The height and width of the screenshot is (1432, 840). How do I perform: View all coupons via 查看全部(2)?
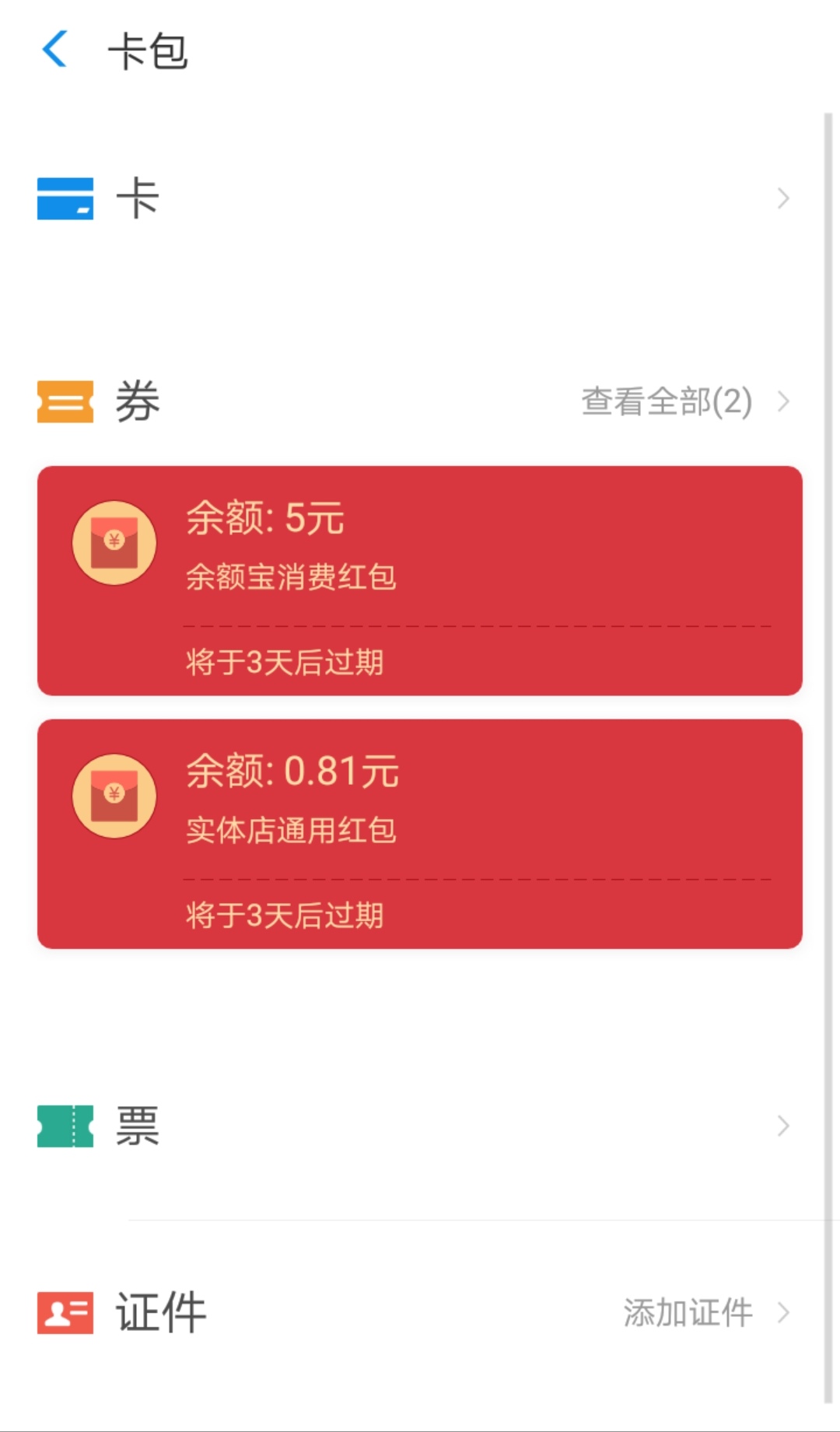[665, 402]
